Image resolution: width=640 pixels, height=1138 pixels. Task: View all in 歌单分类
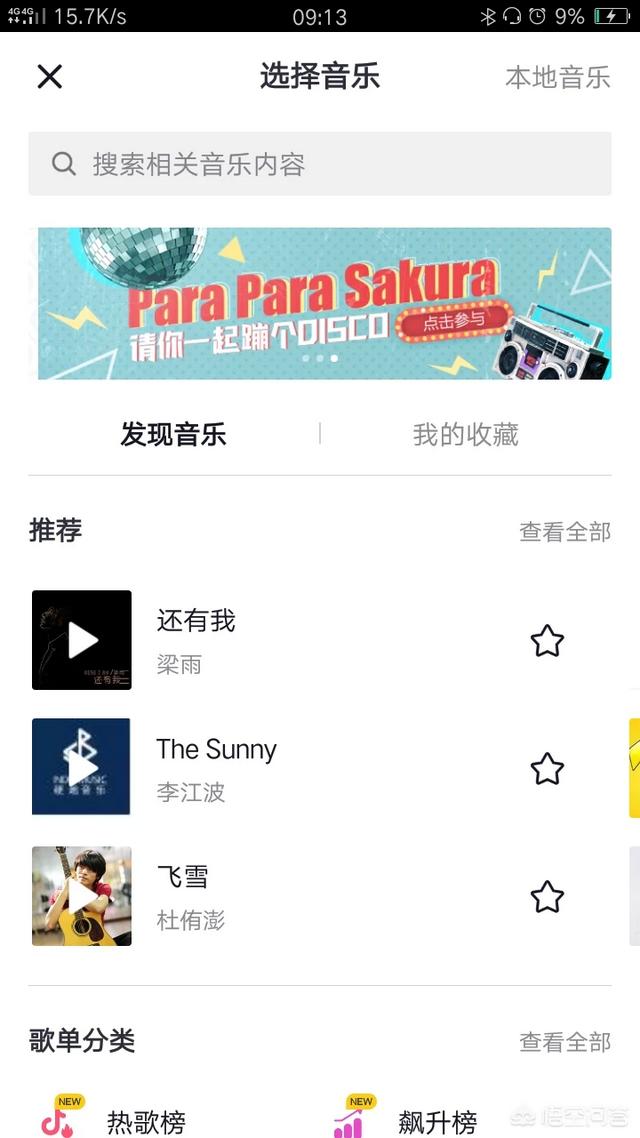tap(565, 1042)
